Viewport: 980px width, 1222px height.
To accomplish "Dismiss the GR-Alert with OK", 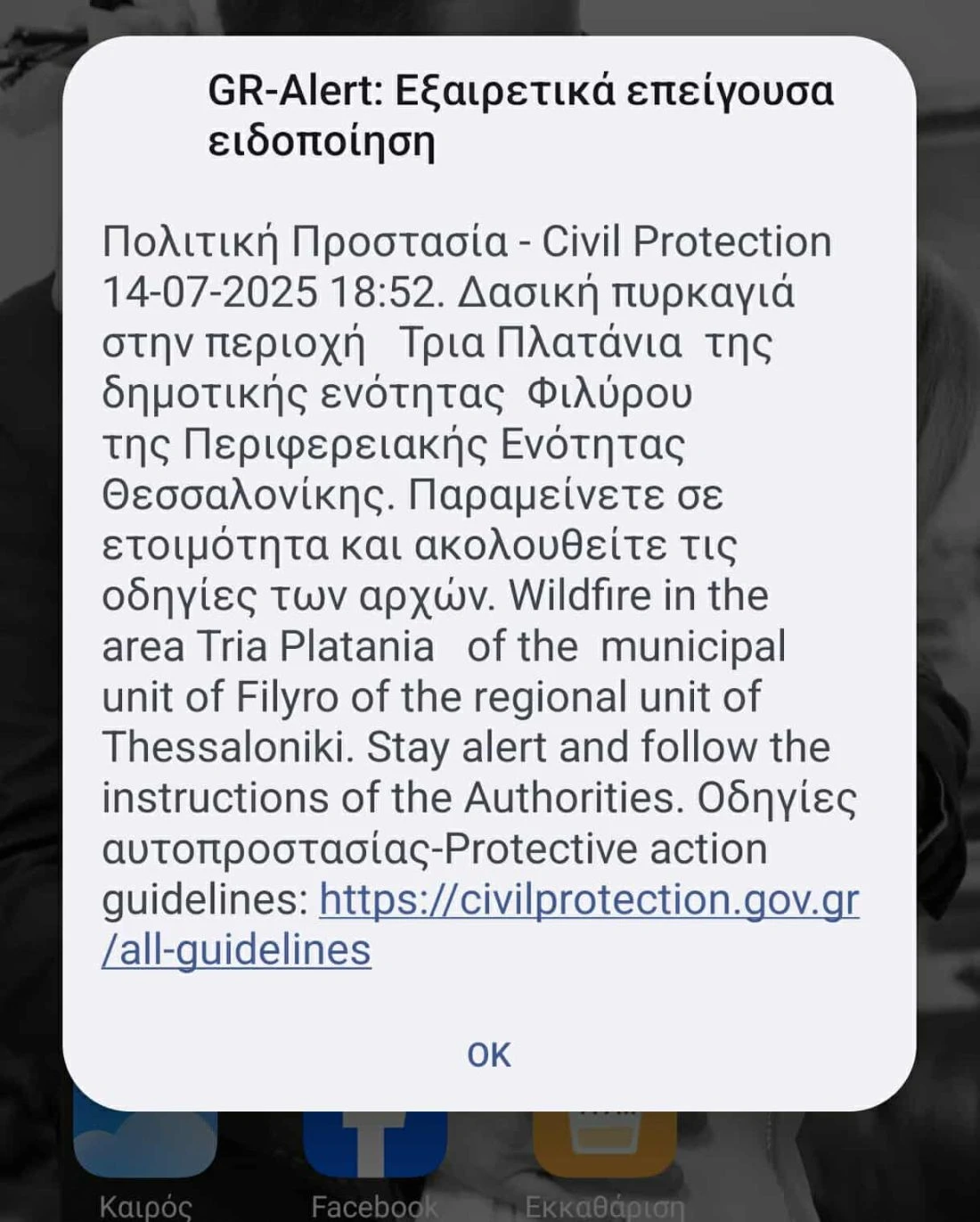I will (x=488, y=1054).
